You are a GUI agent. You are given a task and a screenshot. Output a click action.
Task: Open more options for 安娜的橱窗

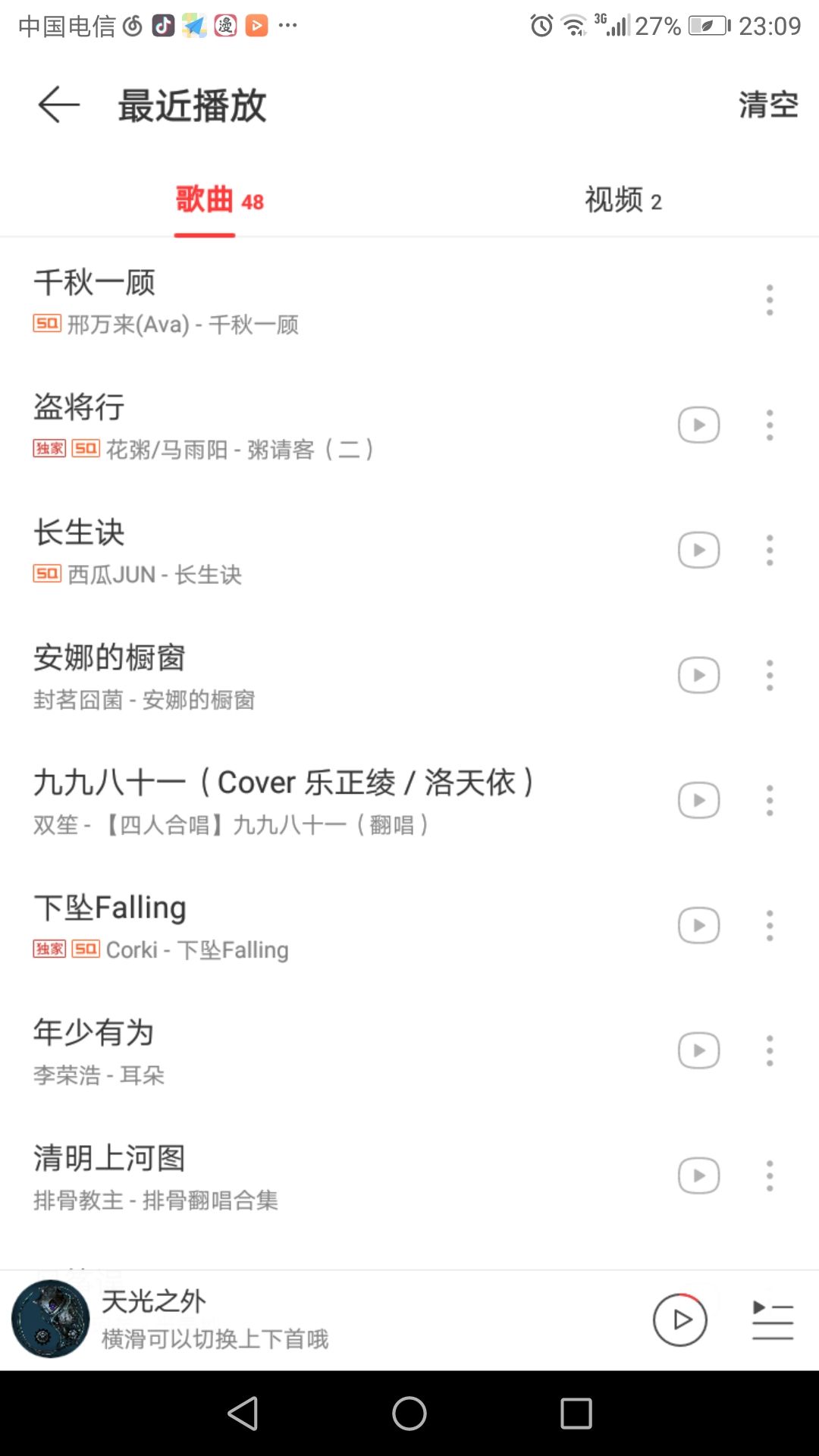tap(770, 676)
